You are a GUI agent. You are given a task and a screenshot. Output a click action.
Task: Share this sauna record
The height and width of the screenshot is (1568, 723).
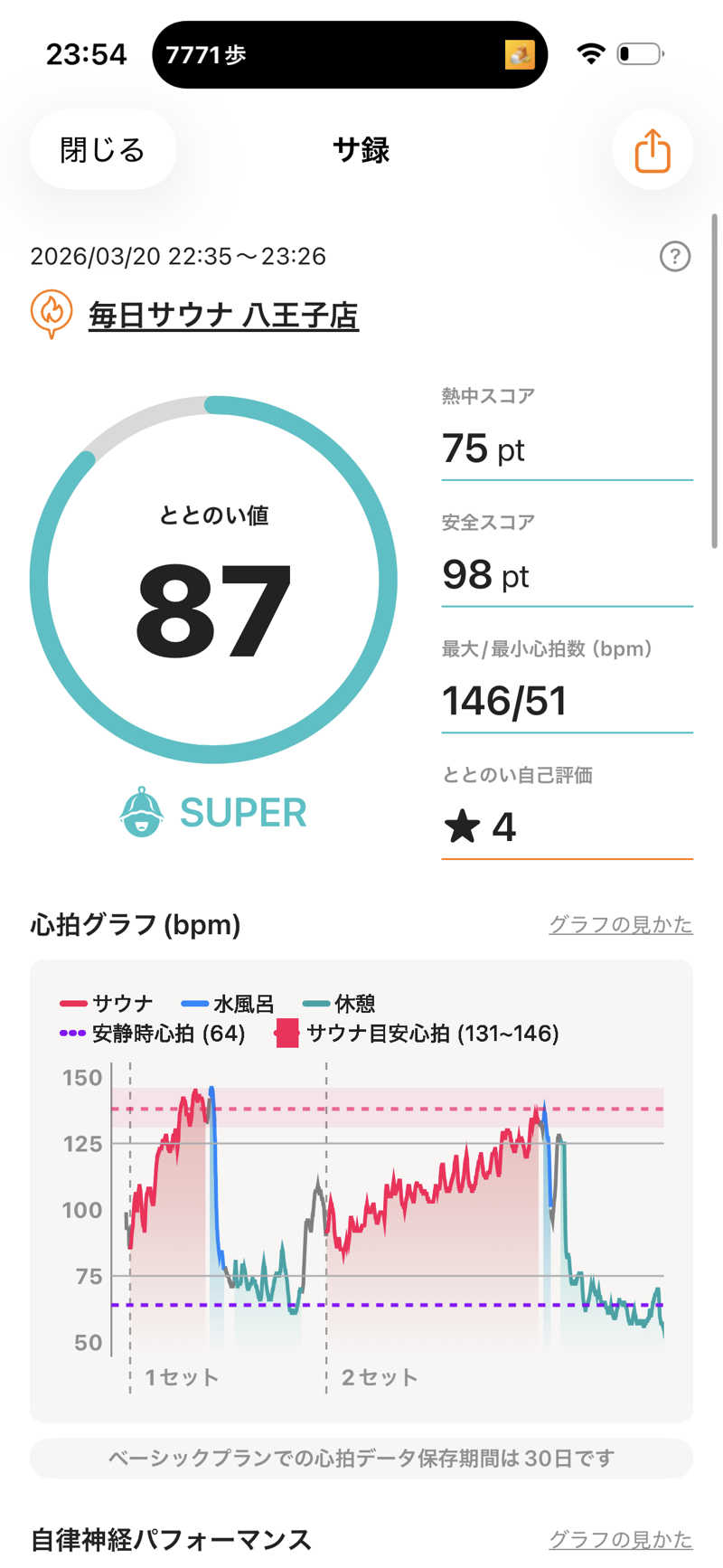click(x=652, y=150)
